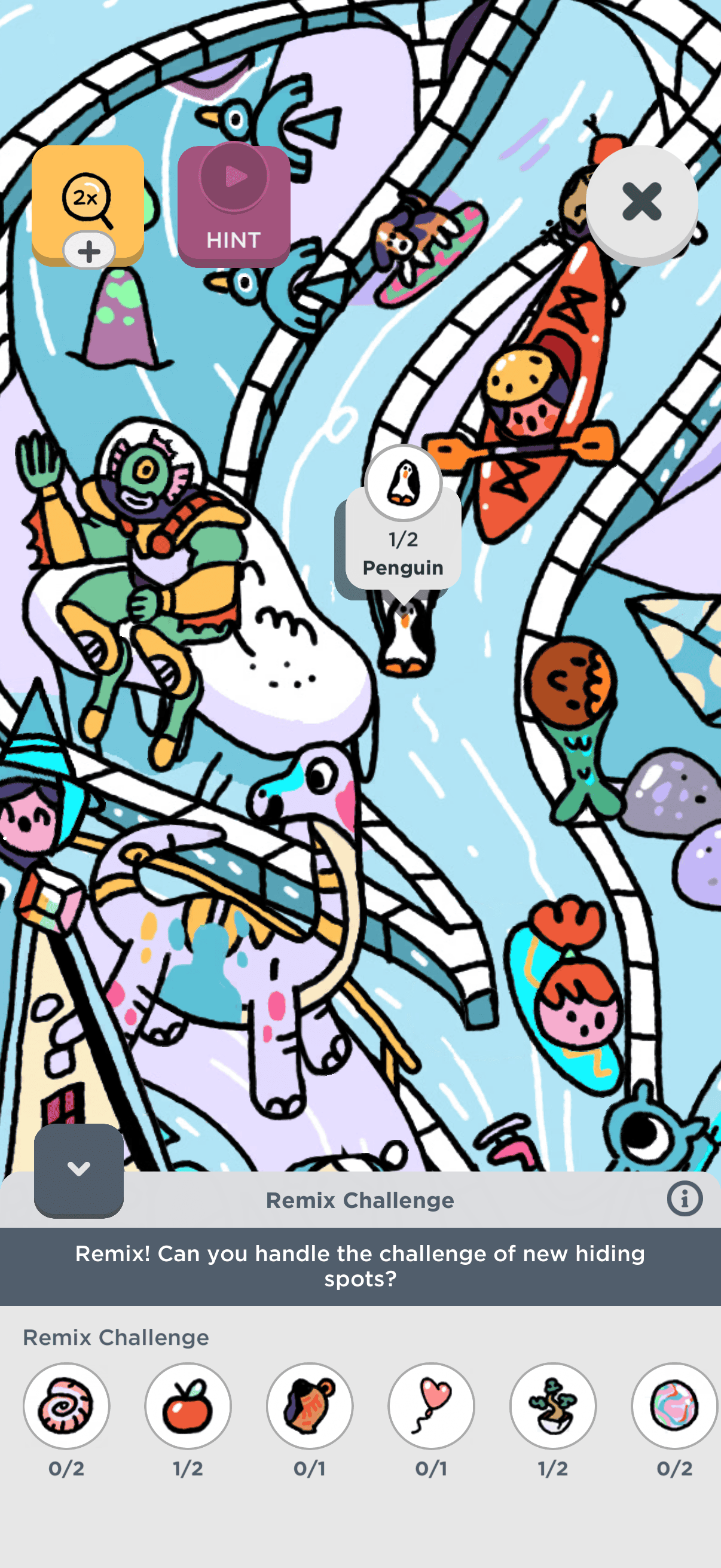Select the heart balloon item
The height and width of the screenshot is (1568, 721).
click(432, 1406)
